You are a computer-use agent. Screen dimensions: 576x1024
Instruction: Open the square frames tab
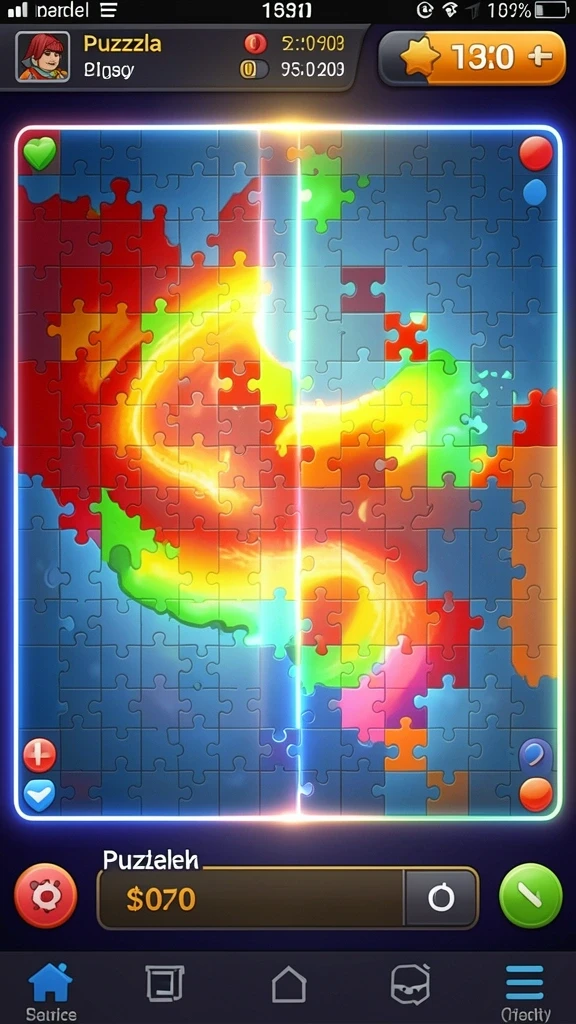164,984
